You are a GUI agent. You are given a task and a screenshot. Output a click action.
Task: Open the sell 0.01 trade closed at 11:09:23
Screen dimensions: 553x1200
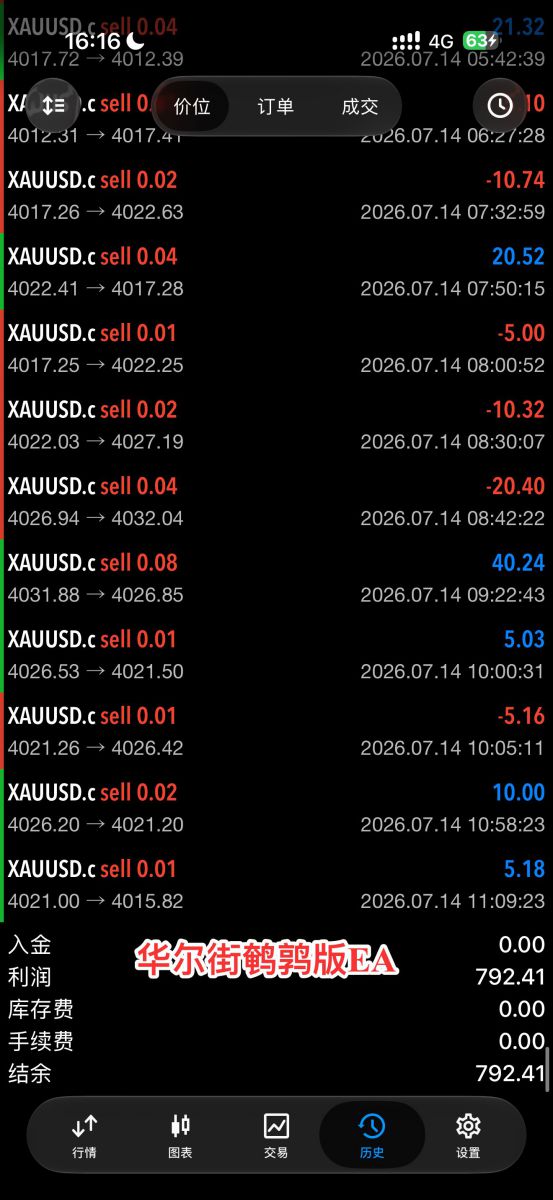[276, 884]
